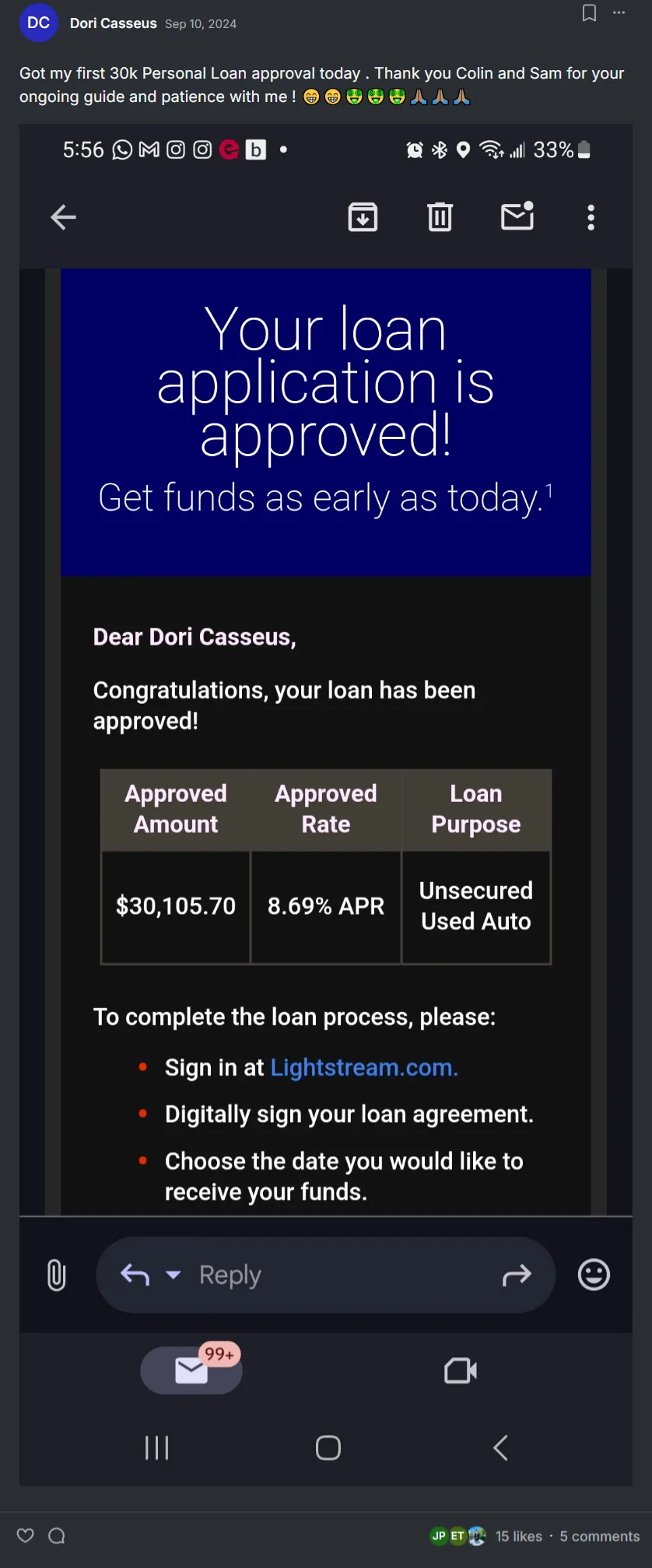Open Dori Casseus's profile avatar
Viewport: 652px width, 1568px height.
[x=38, y=23]
